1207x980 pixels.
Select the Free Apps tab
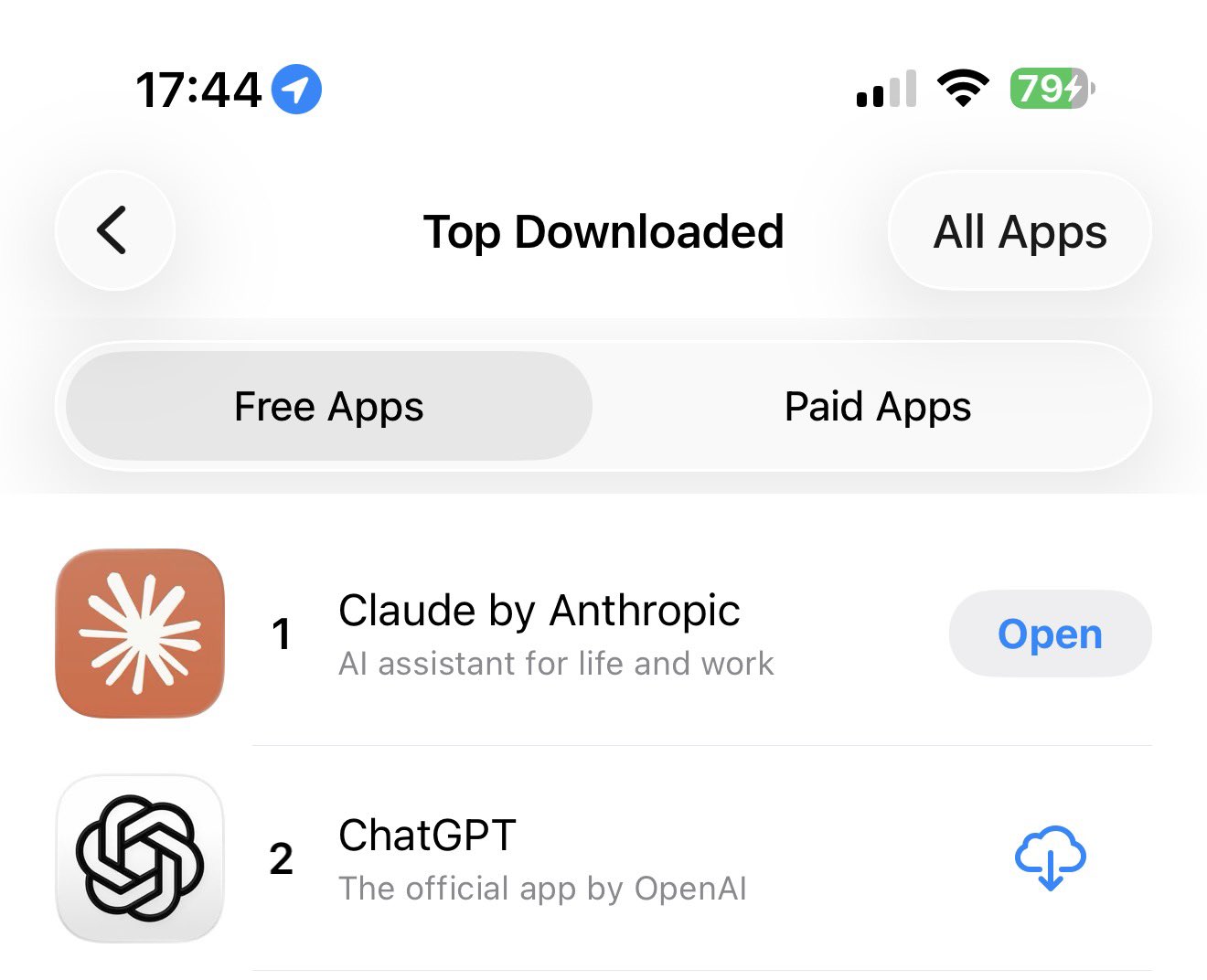tap(329, 407)
